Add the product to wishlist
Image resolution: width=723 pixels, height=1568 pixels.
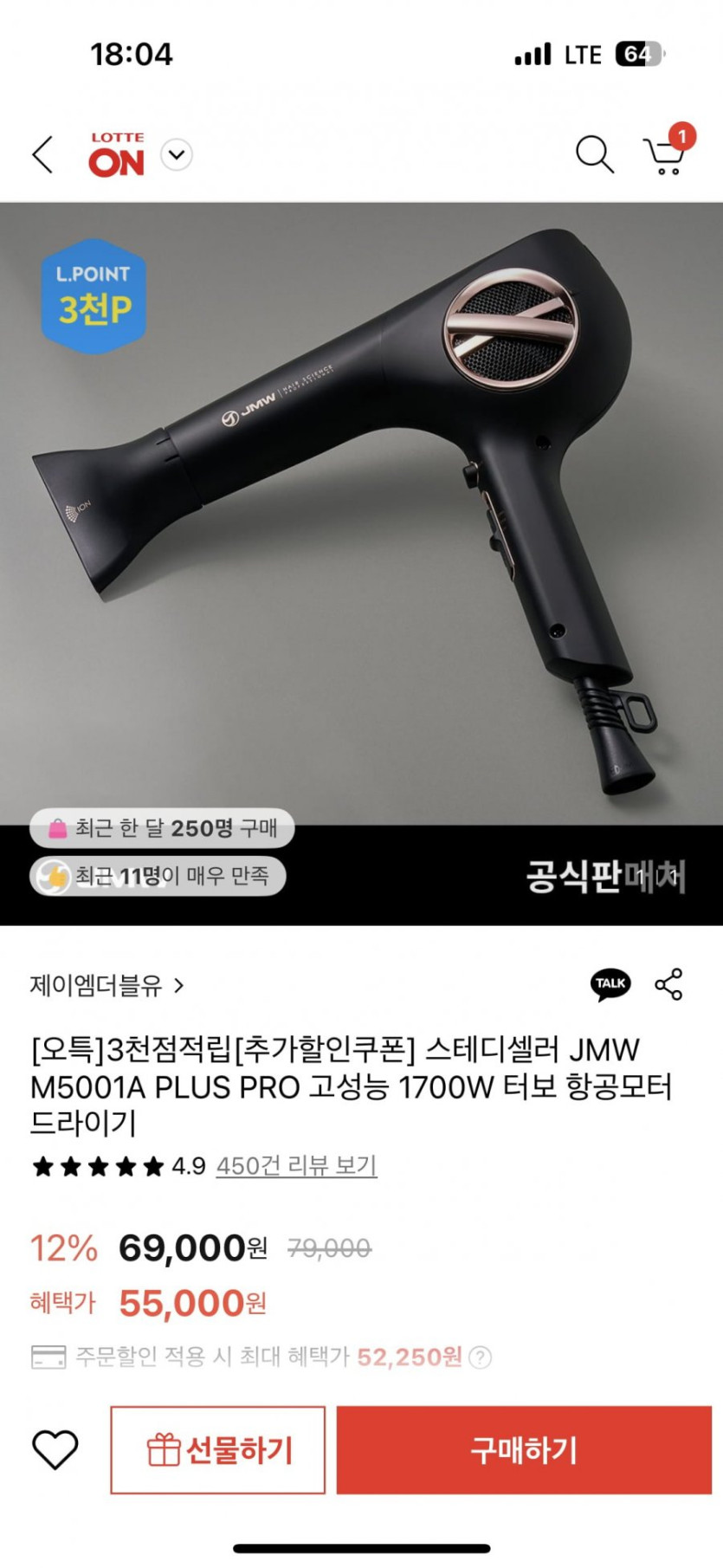click(55, 1449)
